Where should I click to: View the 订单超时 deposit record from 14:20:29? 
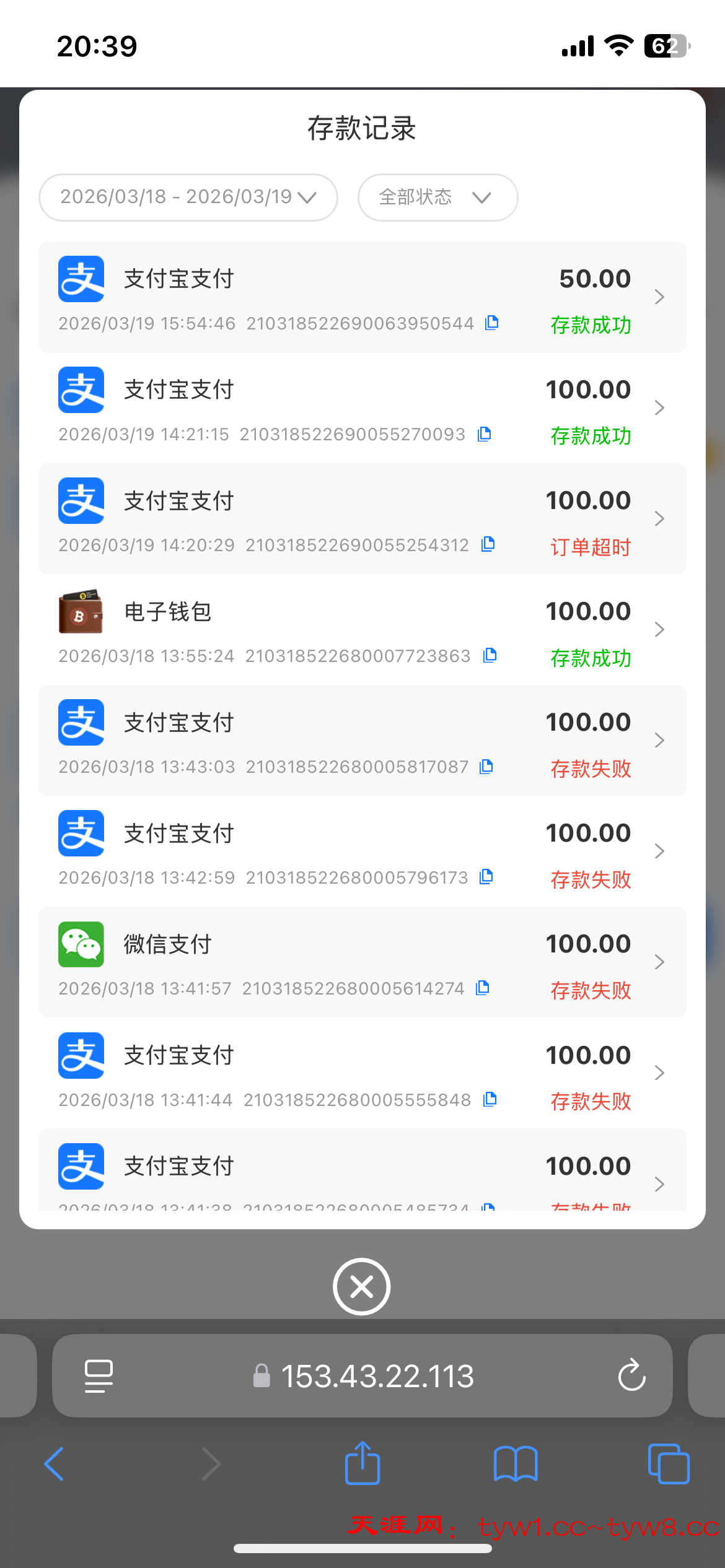tap(362, 518)
